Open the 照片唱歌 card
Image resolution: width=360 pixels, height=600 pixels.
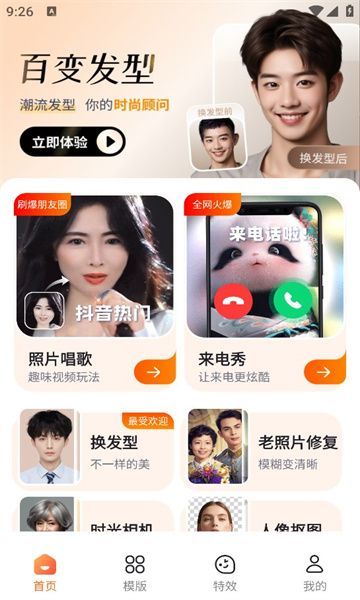click(x=95, y=293)
